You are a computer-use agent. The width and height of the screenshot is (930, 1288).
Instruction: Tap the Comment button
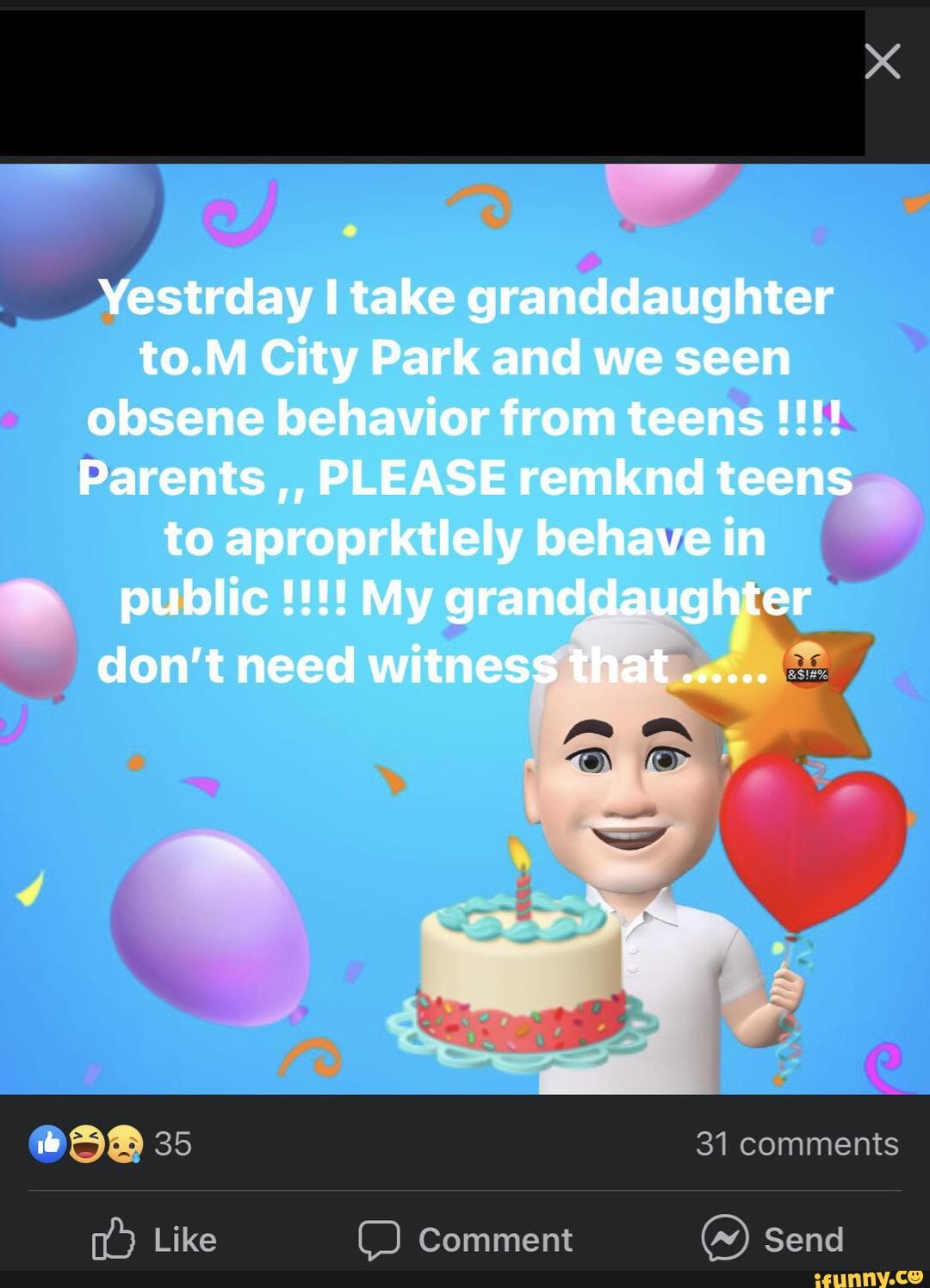point(466,1239)
